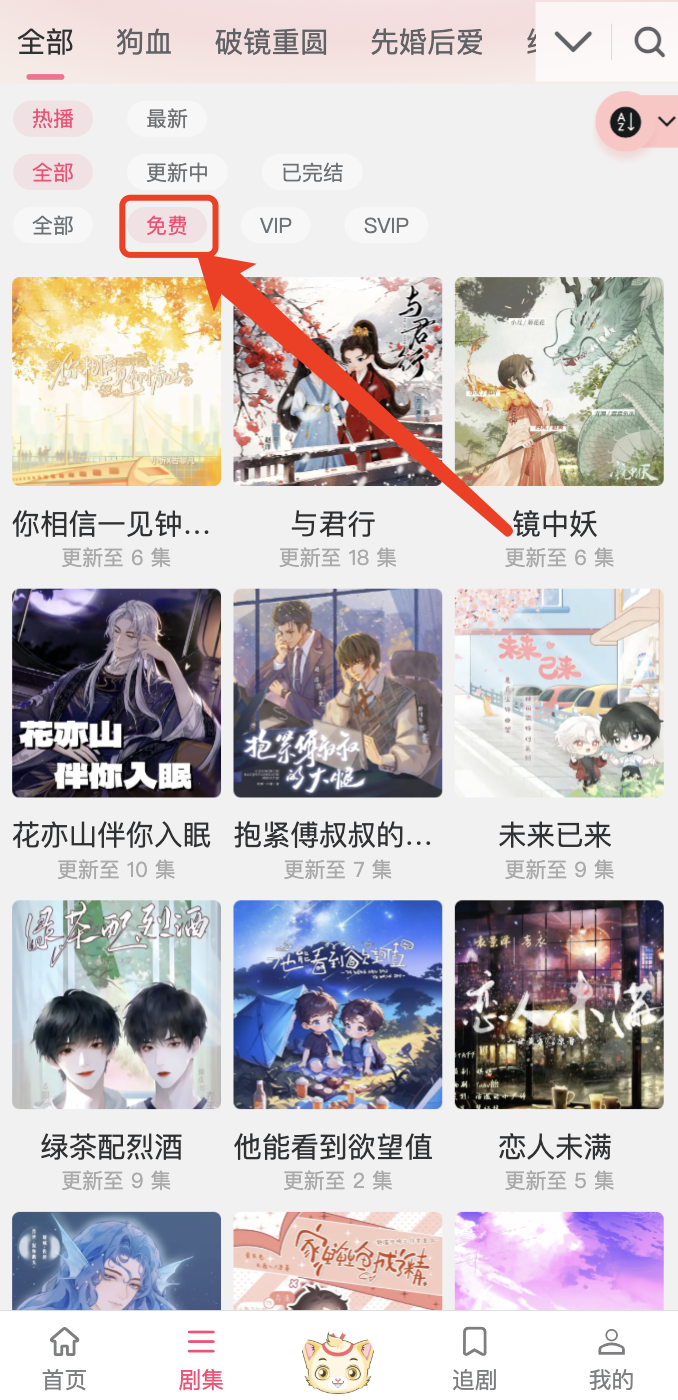Show only 已完结 series

312,172
